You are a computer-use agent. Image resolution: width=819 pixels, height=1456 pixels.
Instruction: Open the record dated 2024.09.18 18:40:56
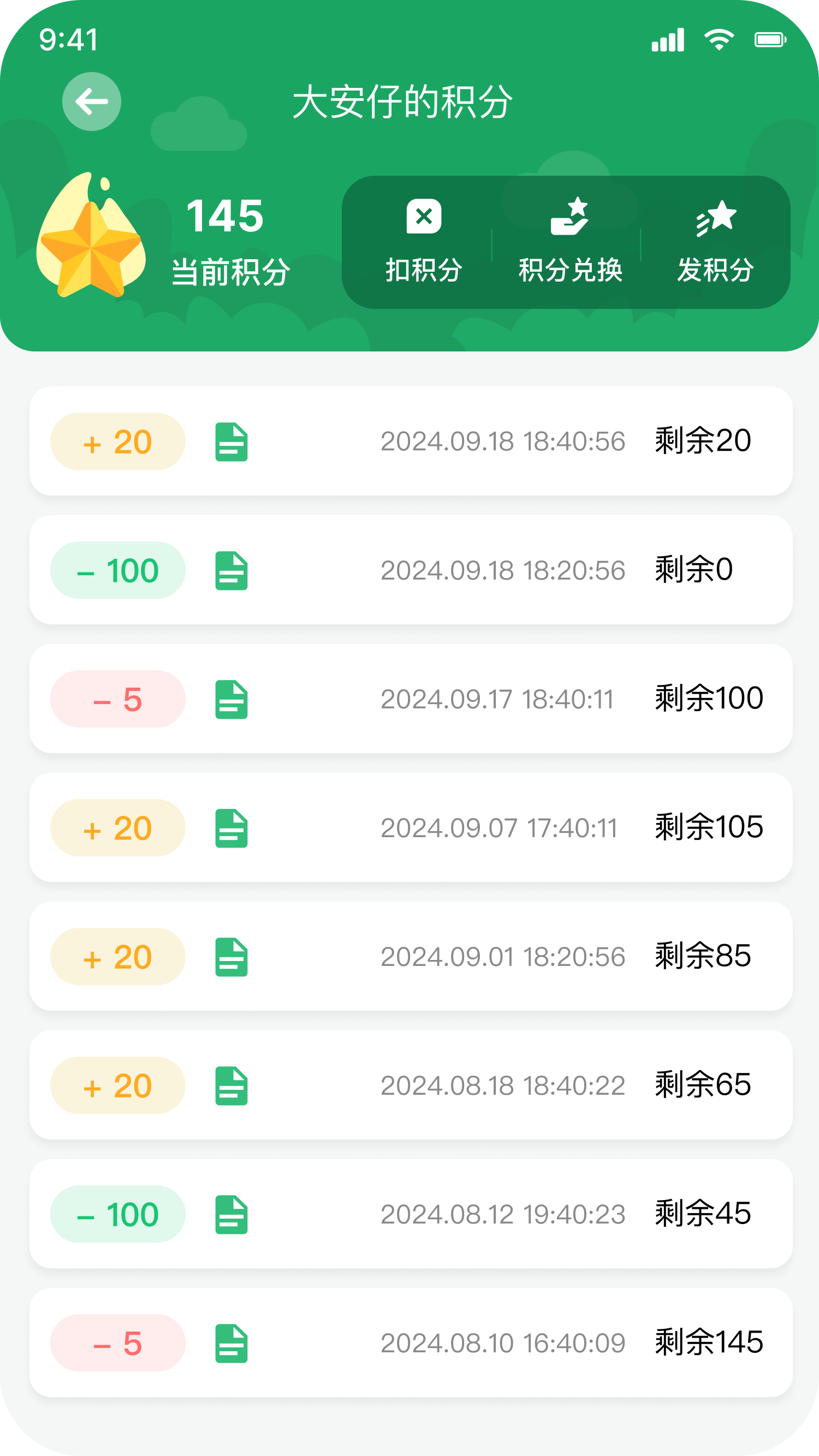[x=411, y=441]
